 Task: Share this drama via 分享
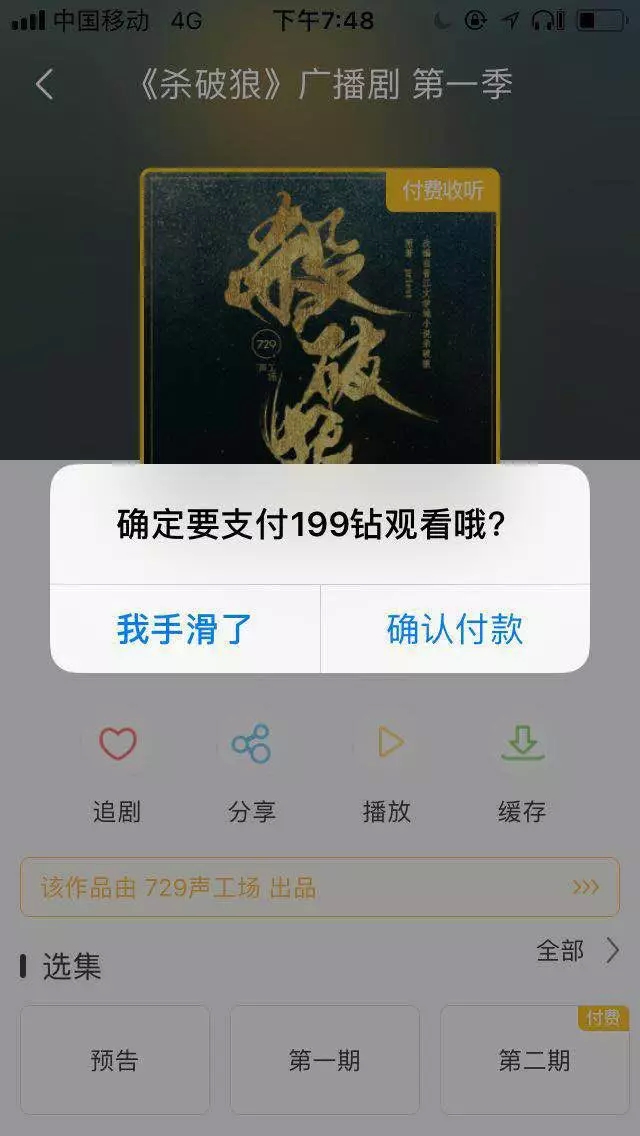pyautogui.click(x=251, y=745)
